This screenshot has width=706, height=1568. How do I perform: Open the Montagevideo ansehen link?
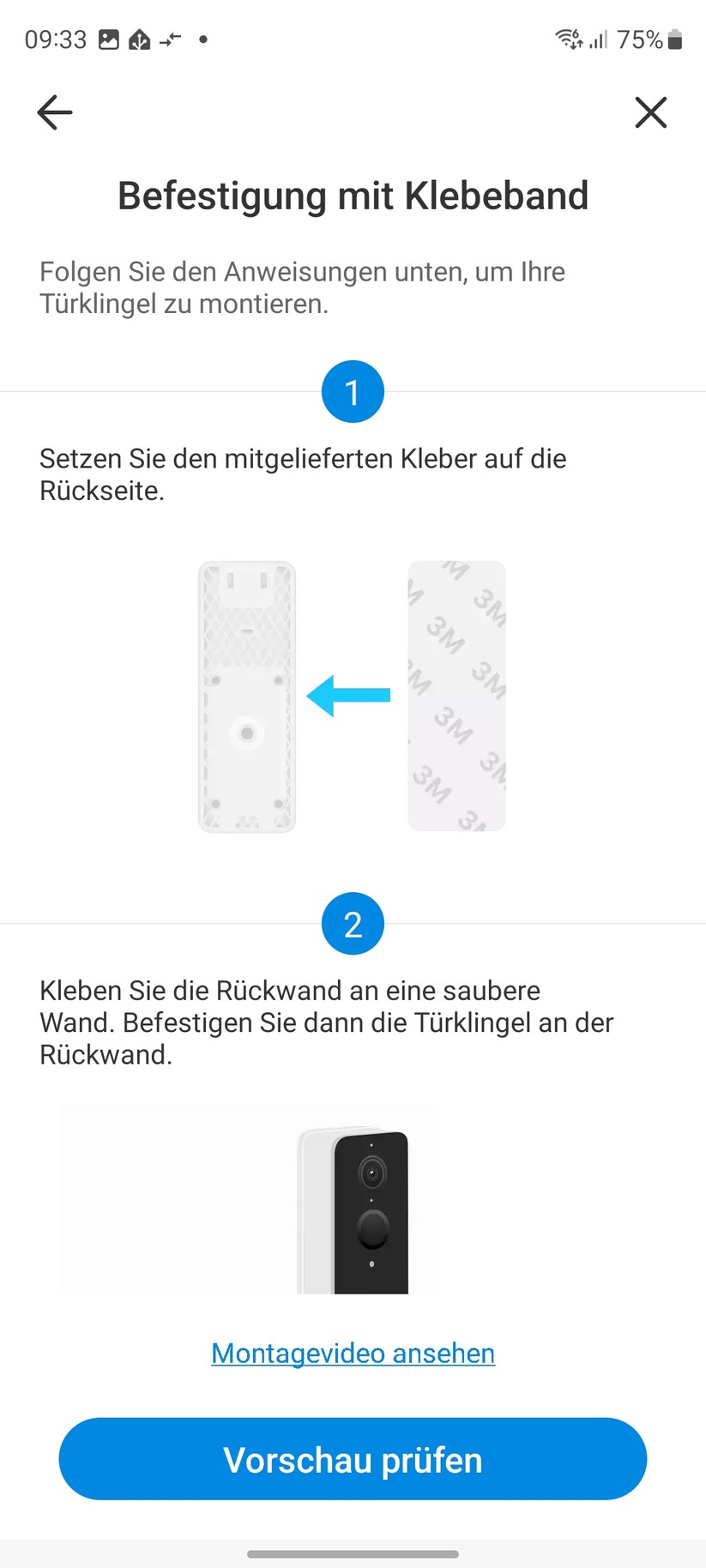[353, 1353]
